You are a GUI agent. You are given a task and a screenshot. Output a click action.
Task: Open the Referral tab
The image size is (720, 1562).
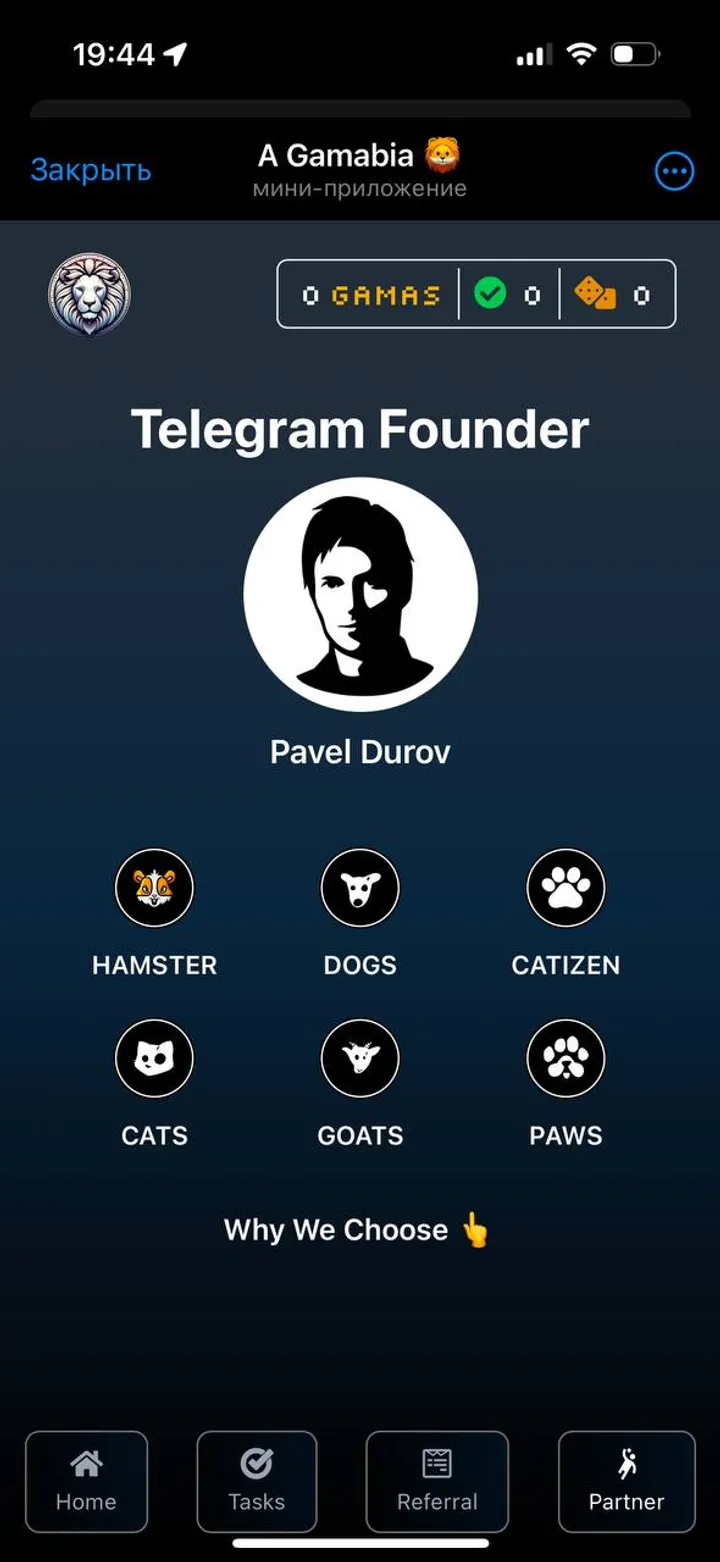pos(437,1482)
